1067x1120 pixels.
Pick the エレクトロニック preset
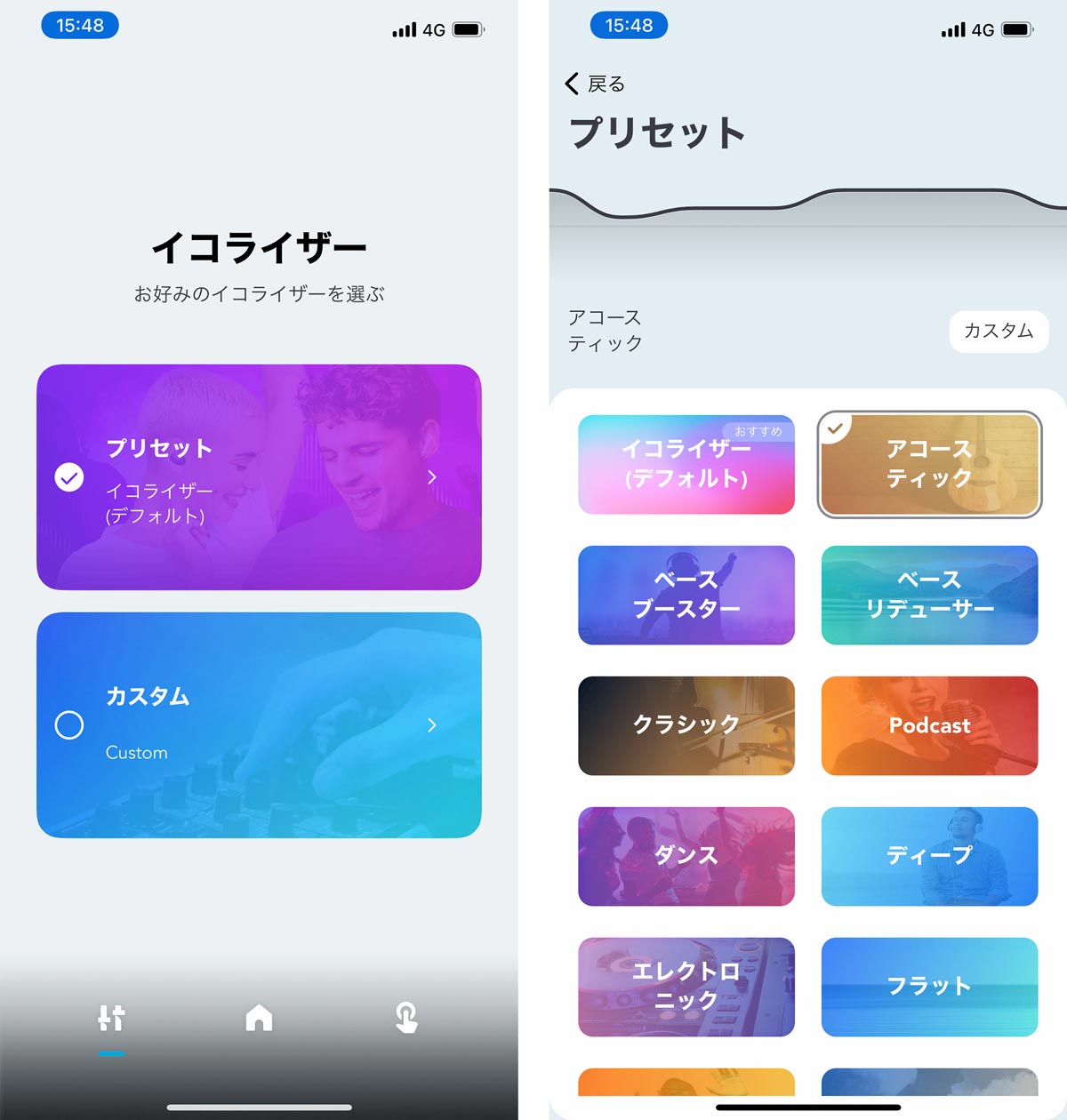tap(686, 987)
